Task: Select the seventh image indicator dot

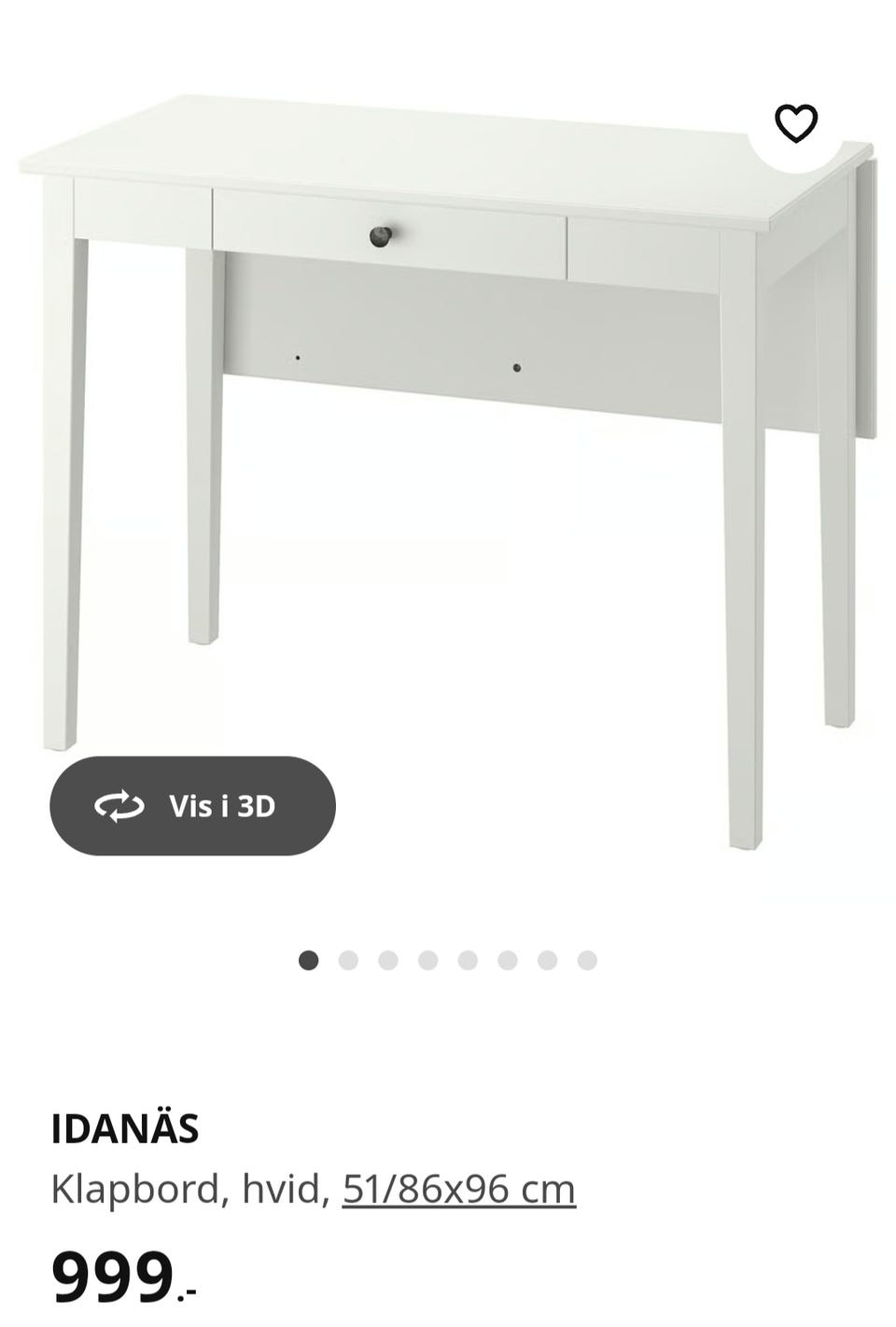Action: [x=545, y=957]
